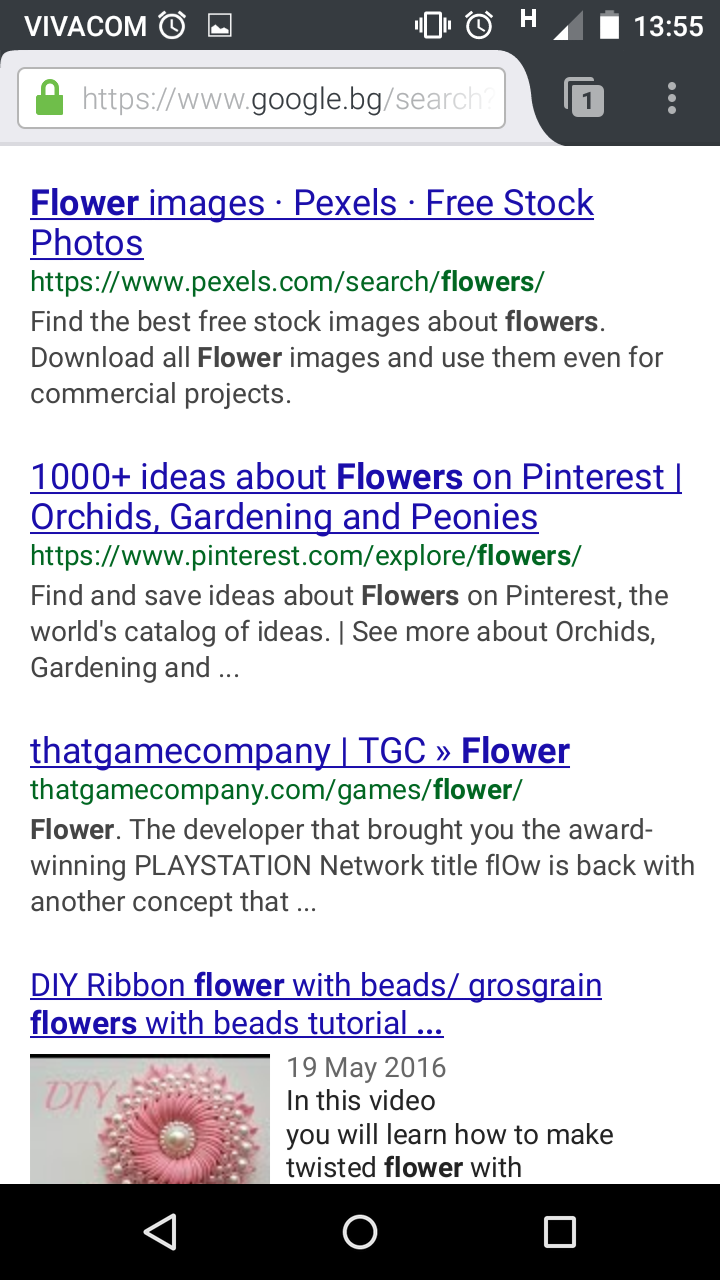The width and height of the screenshot is (720, 1280).
Task: Tap the system home button
Action: (360, 1232)
